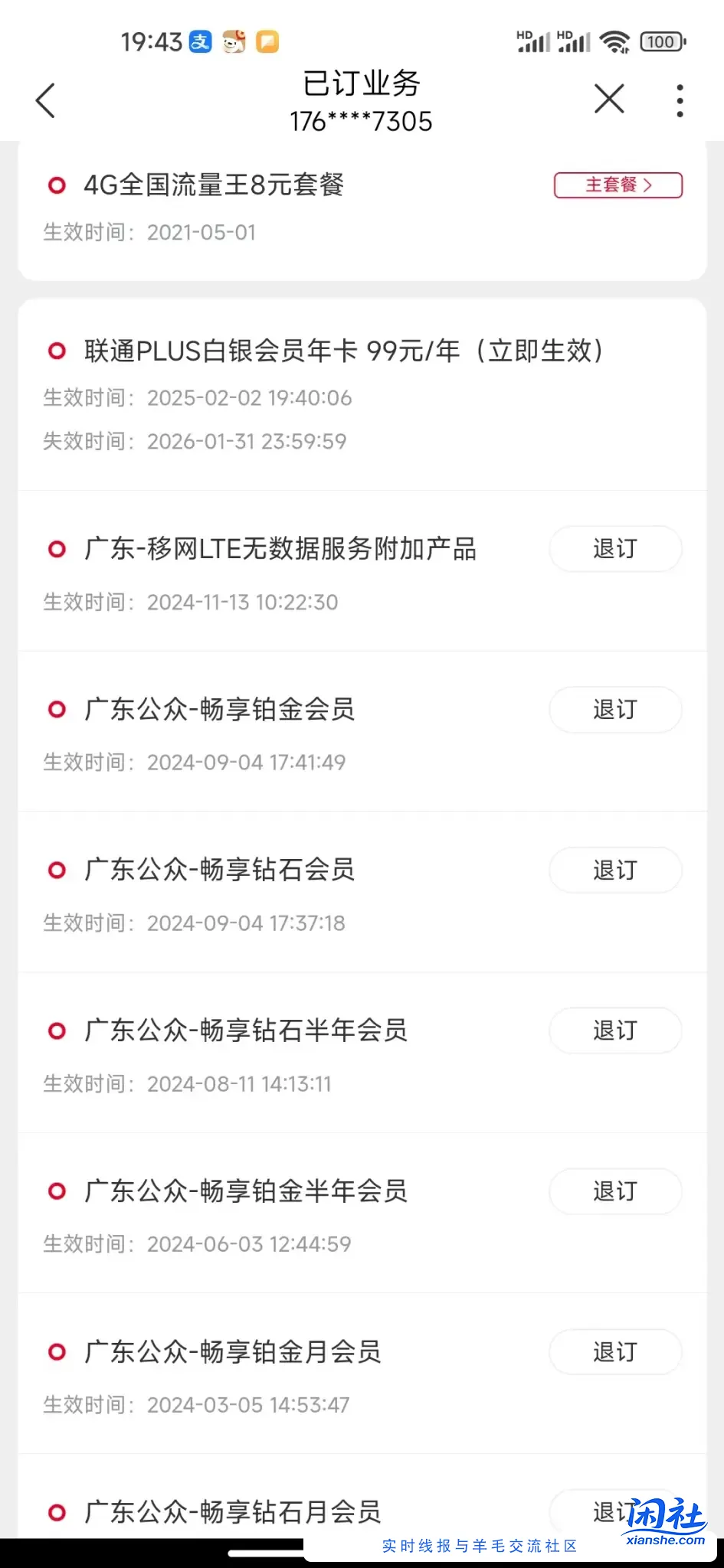Expand details for 联通PLUS白银会员年卡 item
The width and height of the screenshot is (724, 1568).
click(x=343, y=351)
